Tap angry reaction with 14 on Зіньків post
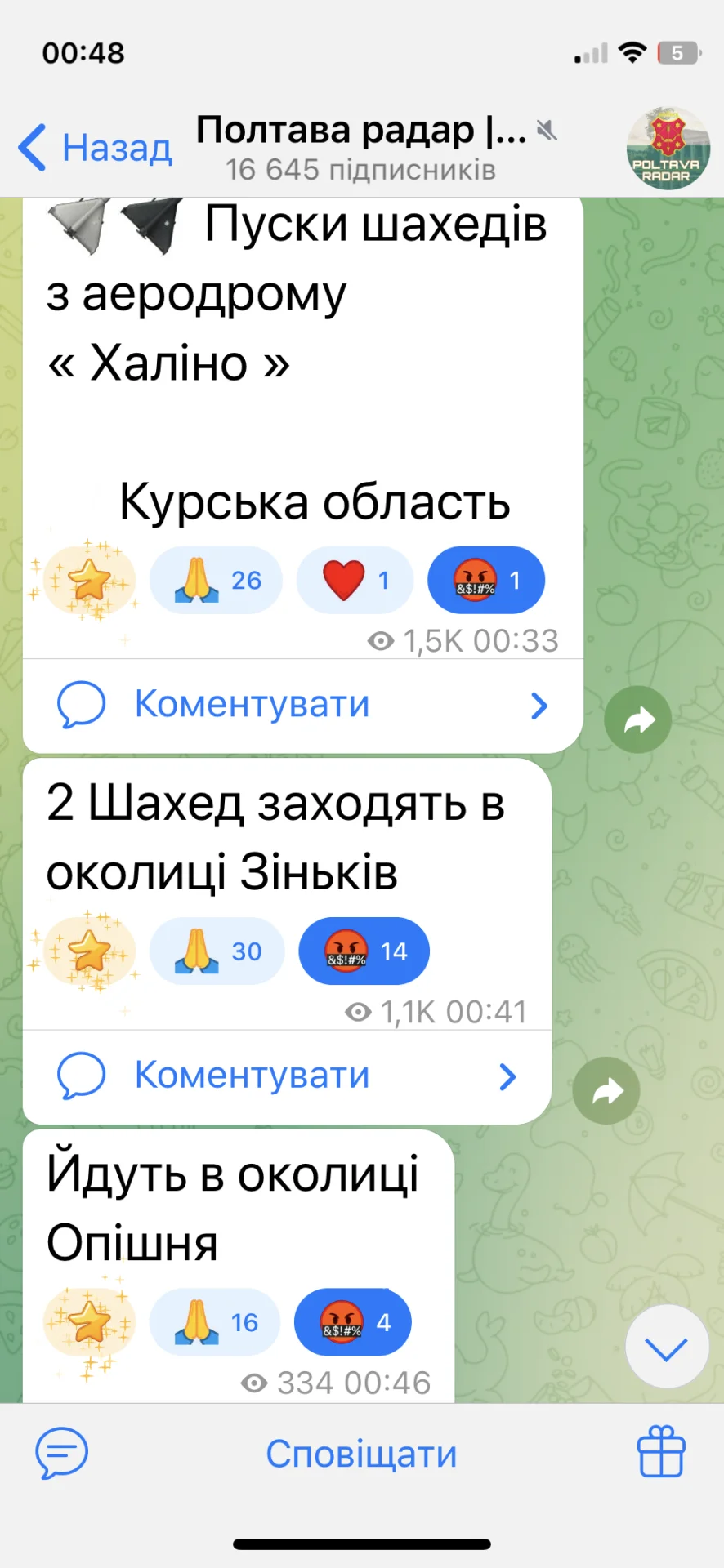This screenshot has height=1568, width=724. [364, 951]
